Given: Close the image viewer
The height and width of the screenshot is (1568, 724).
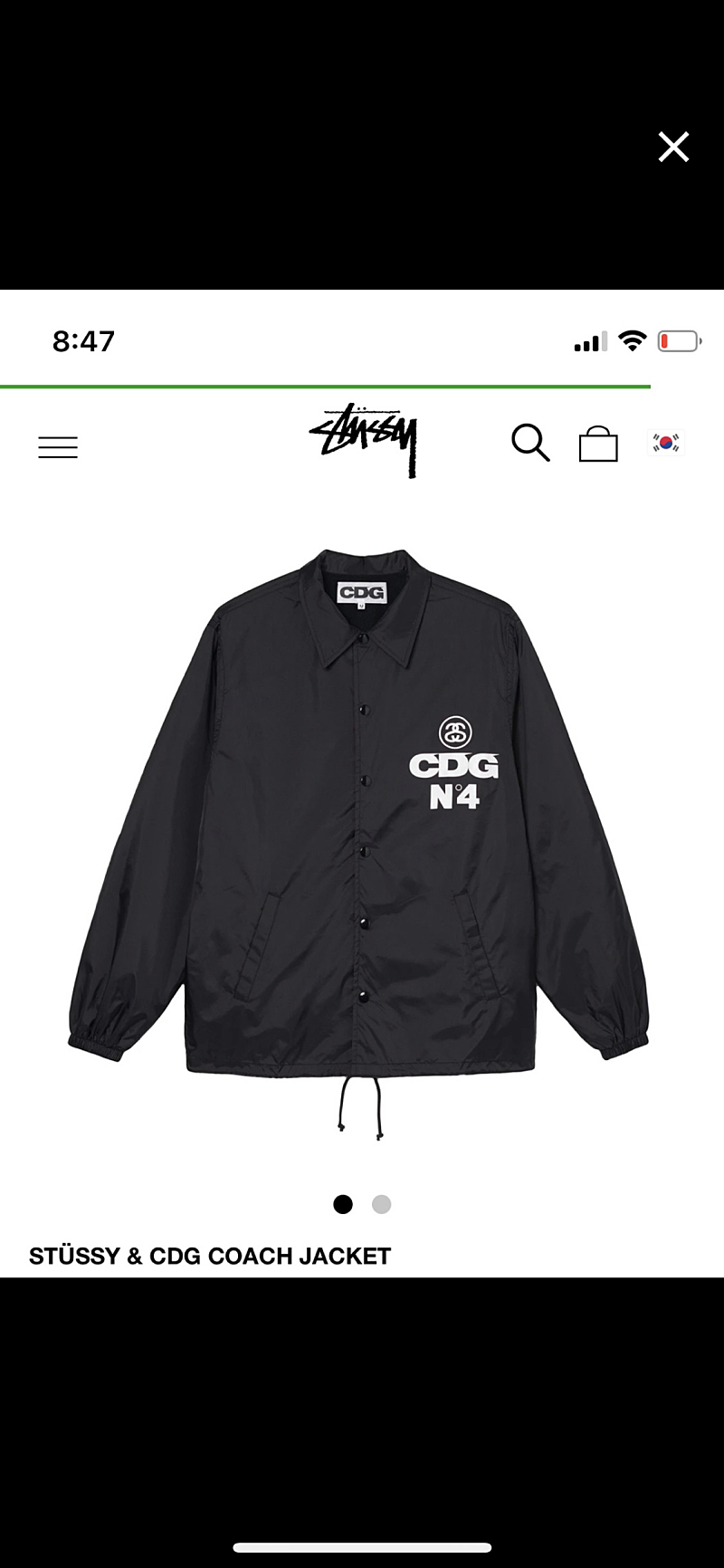Looking at the screenshot, I should [x=673, y=147].
